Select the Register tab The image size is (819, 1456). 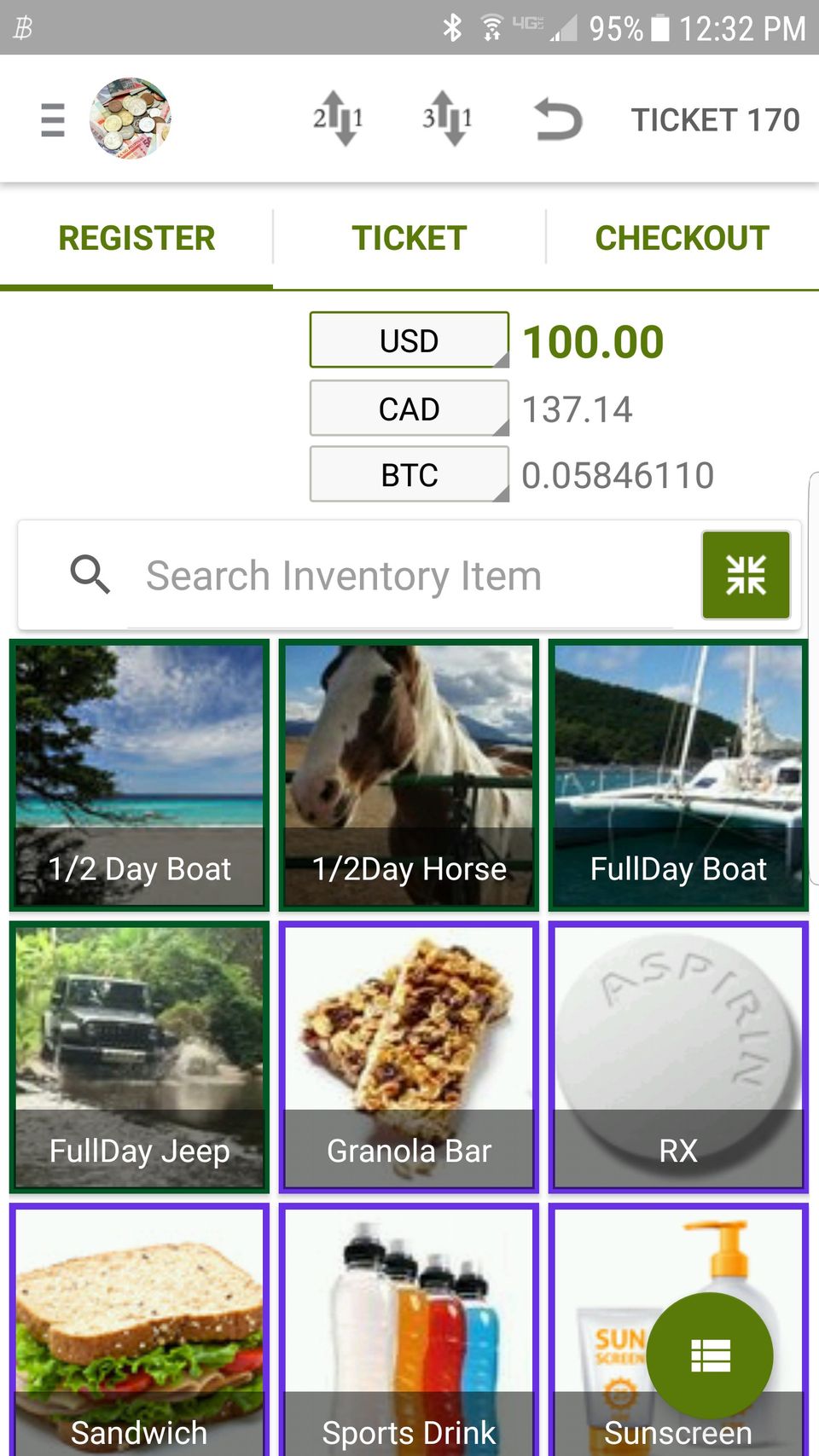click(136, 238)
